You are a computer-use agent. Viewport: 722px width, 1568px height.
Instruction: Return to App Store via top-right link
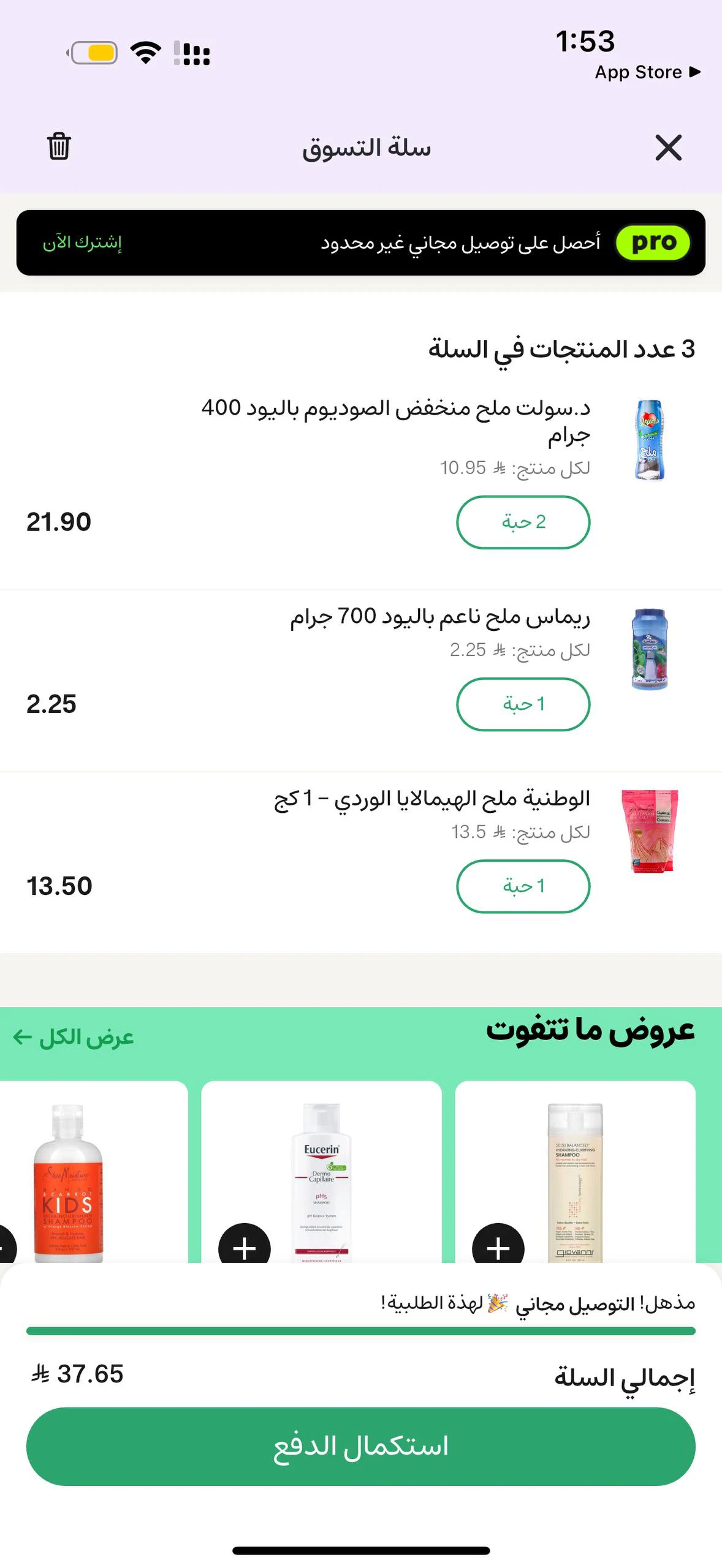646,72
